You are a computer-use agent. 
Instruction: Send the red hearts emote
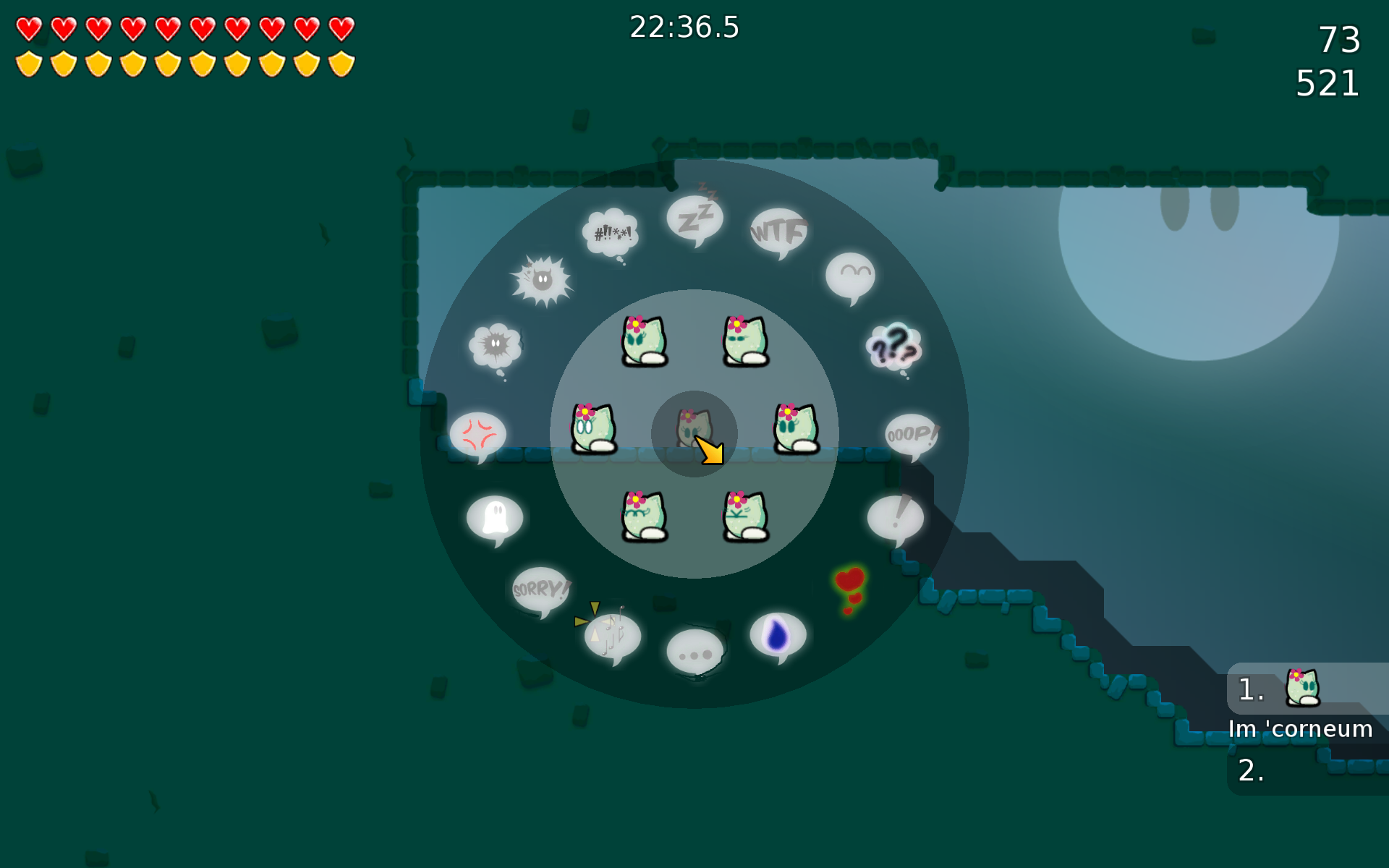click(850, 587)
